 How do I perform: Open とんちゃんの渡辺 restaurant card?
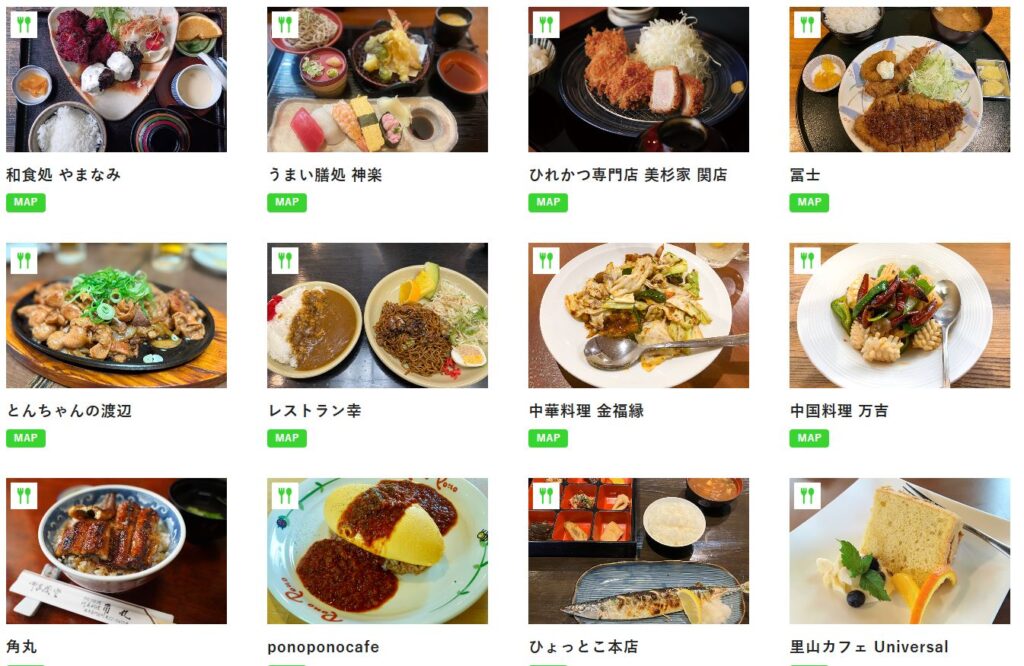click(x=116, y=315)
